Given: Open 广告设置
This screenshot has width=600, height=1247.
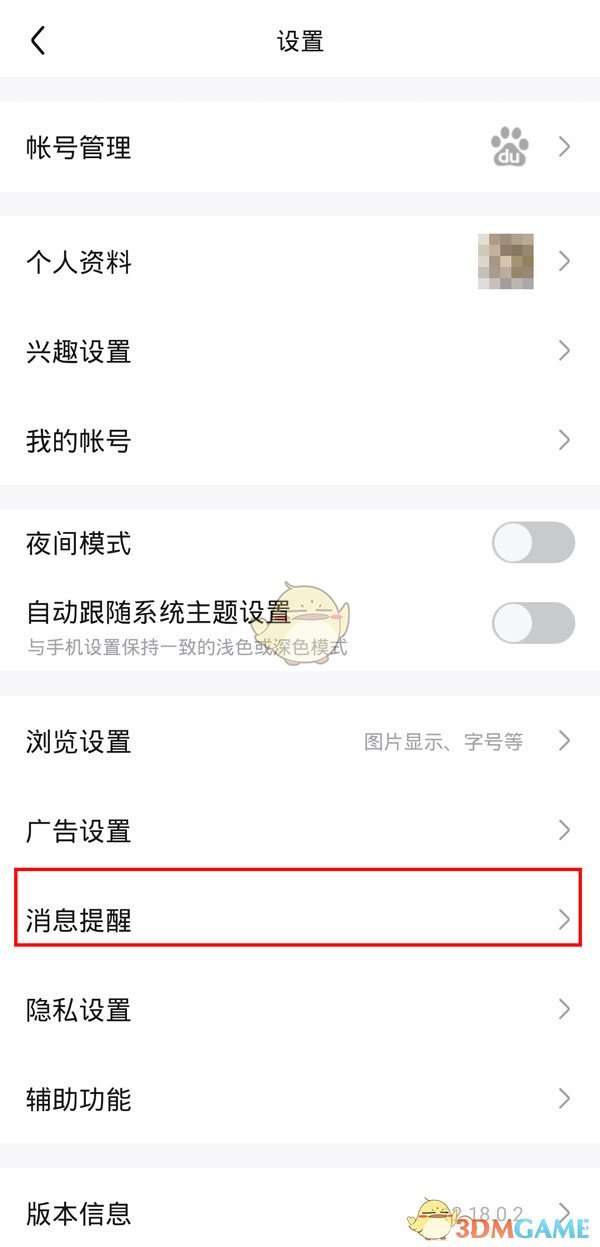Looking at the screenshot, I should [300, 830].
